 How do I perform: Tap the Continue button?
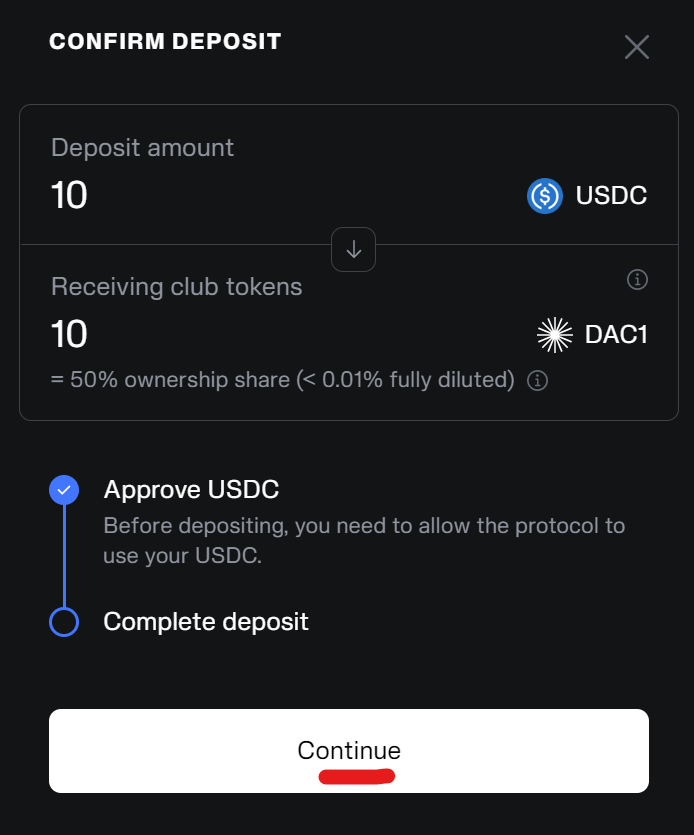click(x=349, y=750)
